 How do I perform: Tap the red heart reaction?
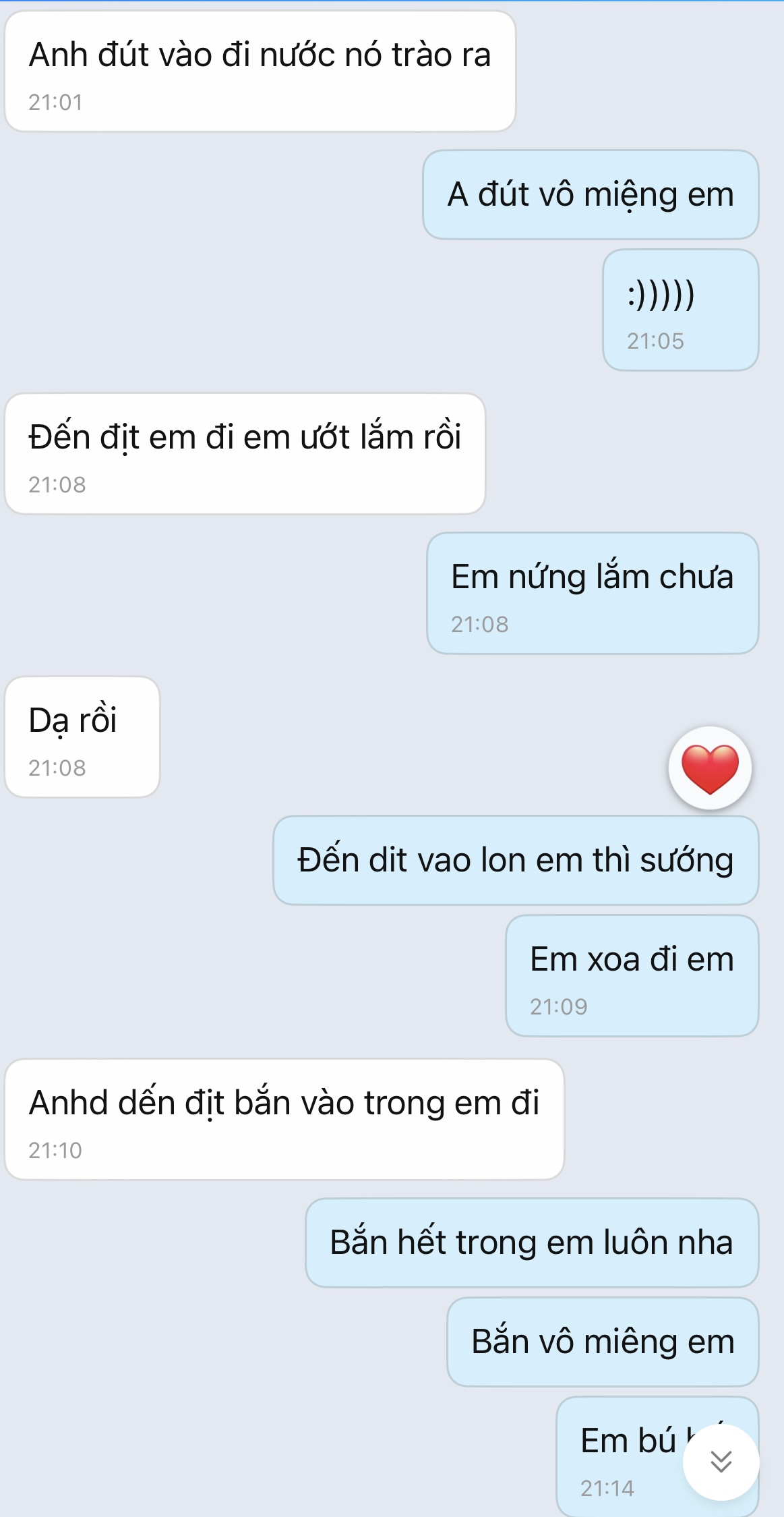(710, 768)
